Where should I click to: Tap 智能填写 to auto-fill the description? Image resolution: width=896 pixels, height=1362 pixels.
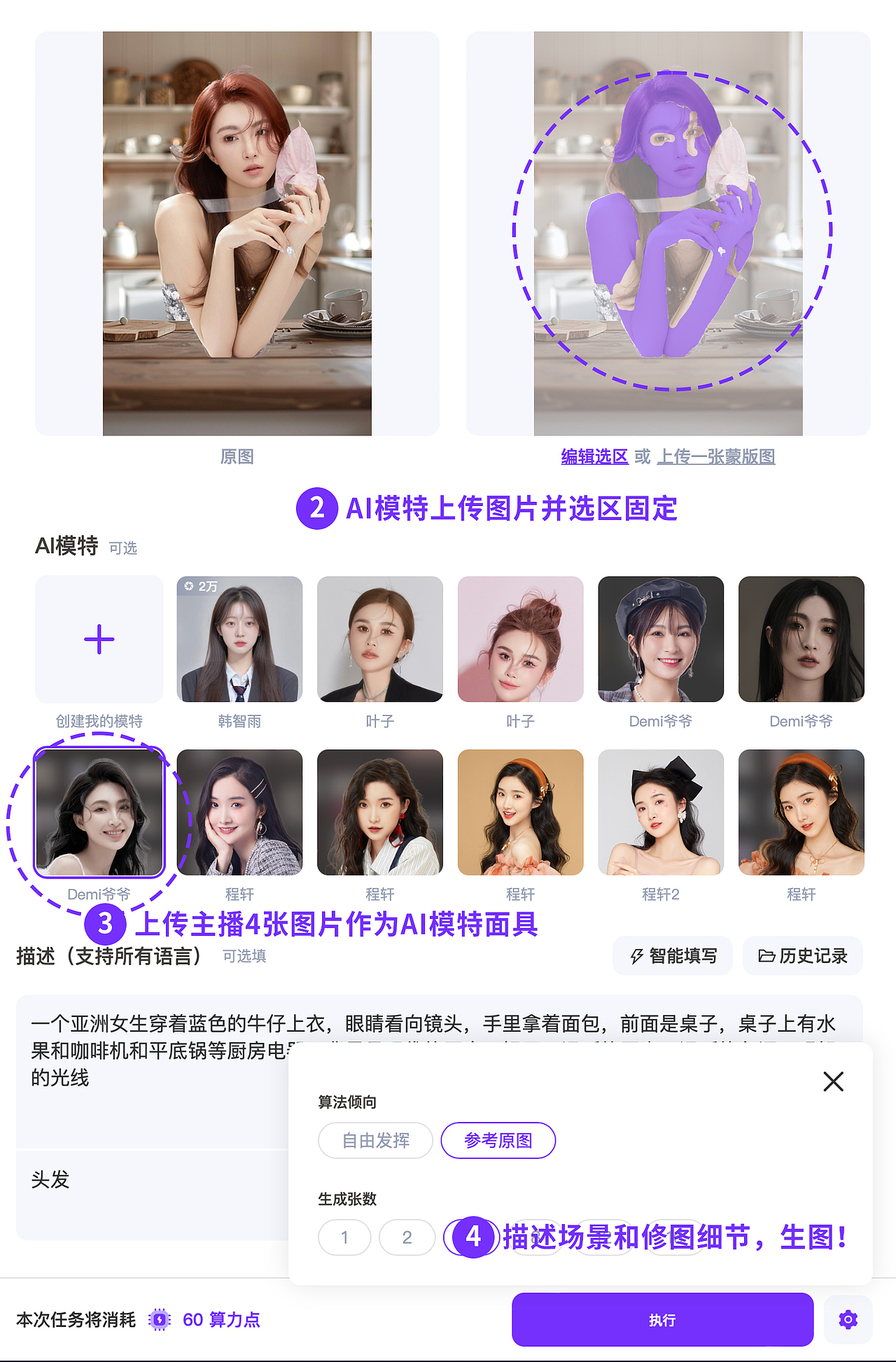[673, 956]
